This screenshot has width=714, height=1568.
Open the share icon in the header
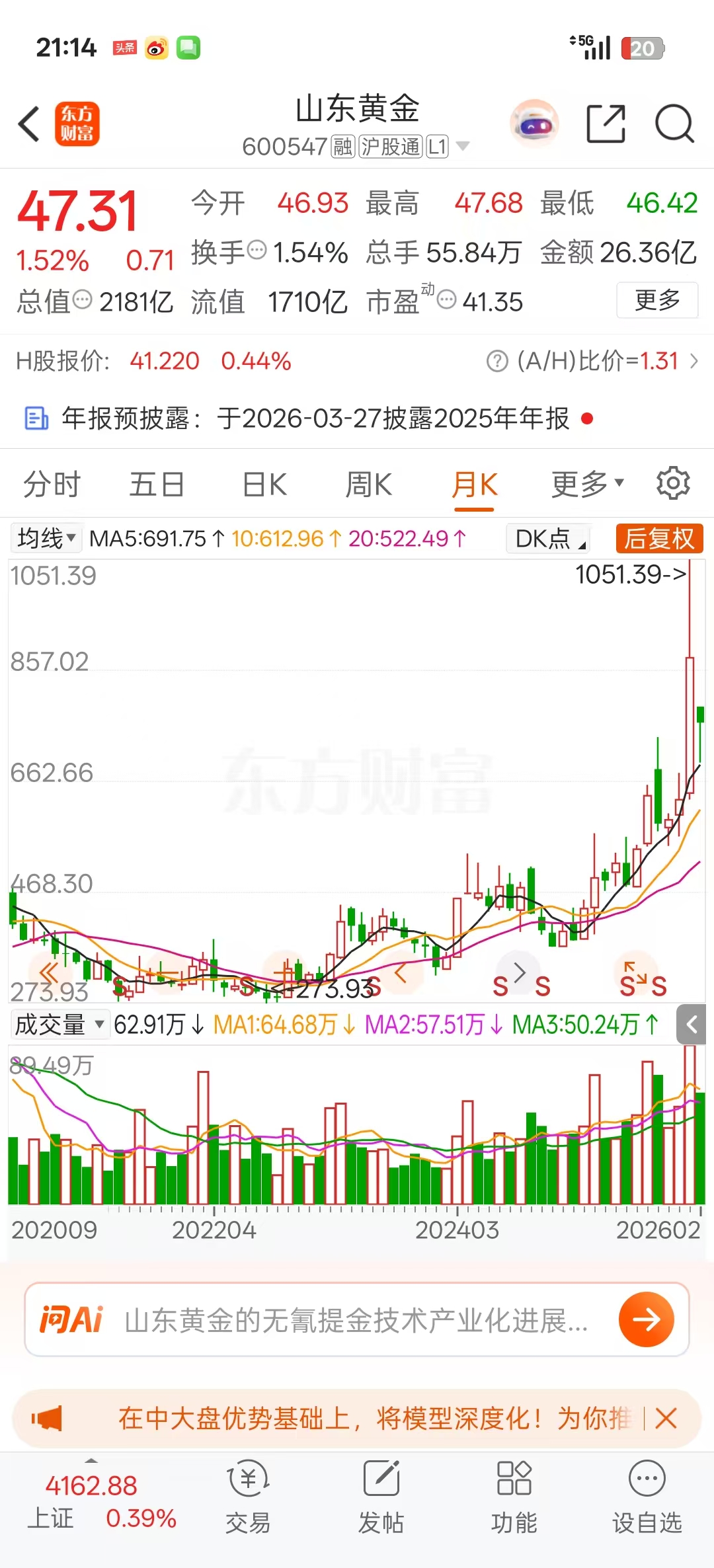click(x=606, y=124)
